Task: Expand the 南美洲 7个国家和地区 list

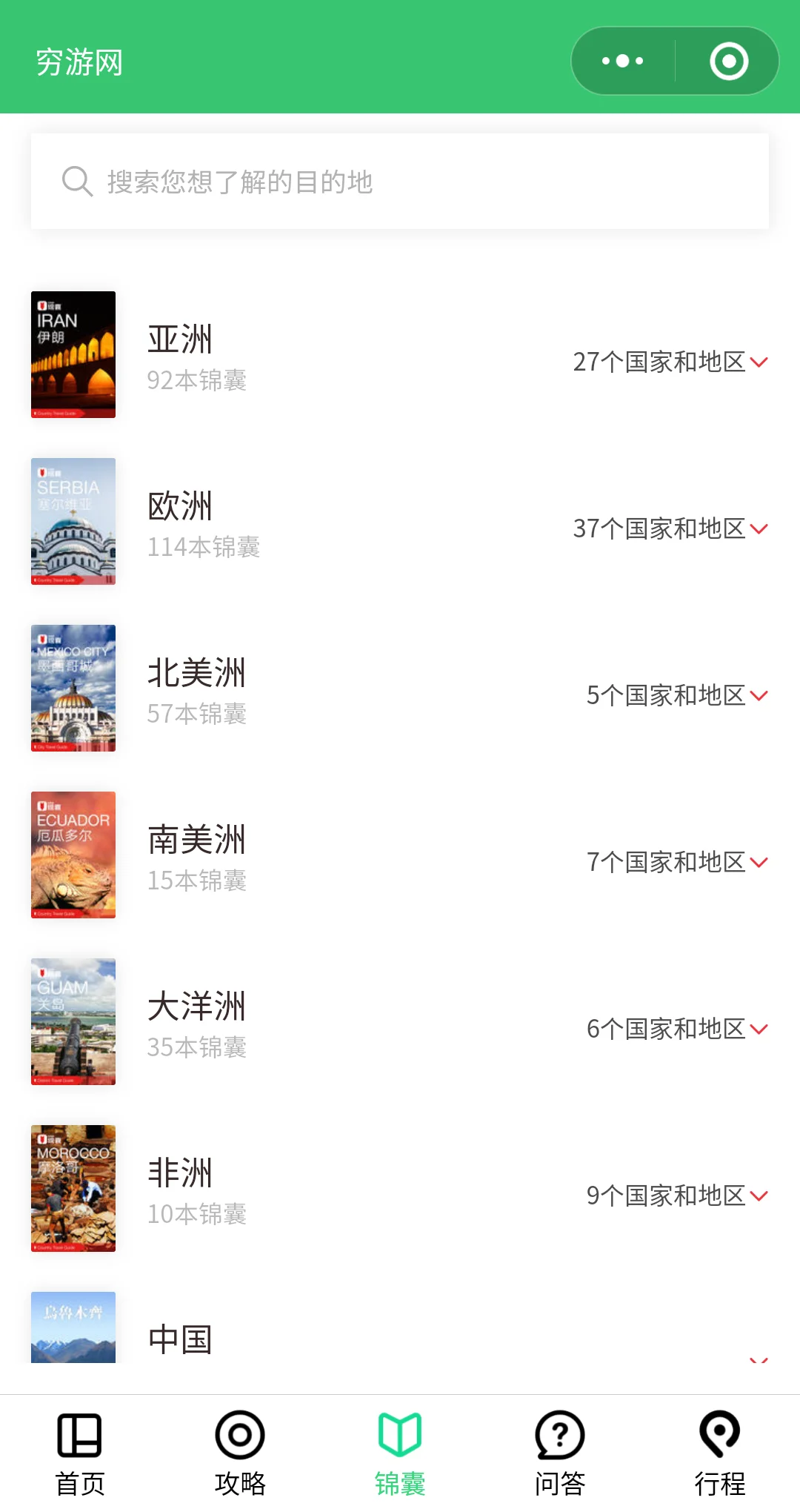Action: pyautogui.click(x=677, y=862)
